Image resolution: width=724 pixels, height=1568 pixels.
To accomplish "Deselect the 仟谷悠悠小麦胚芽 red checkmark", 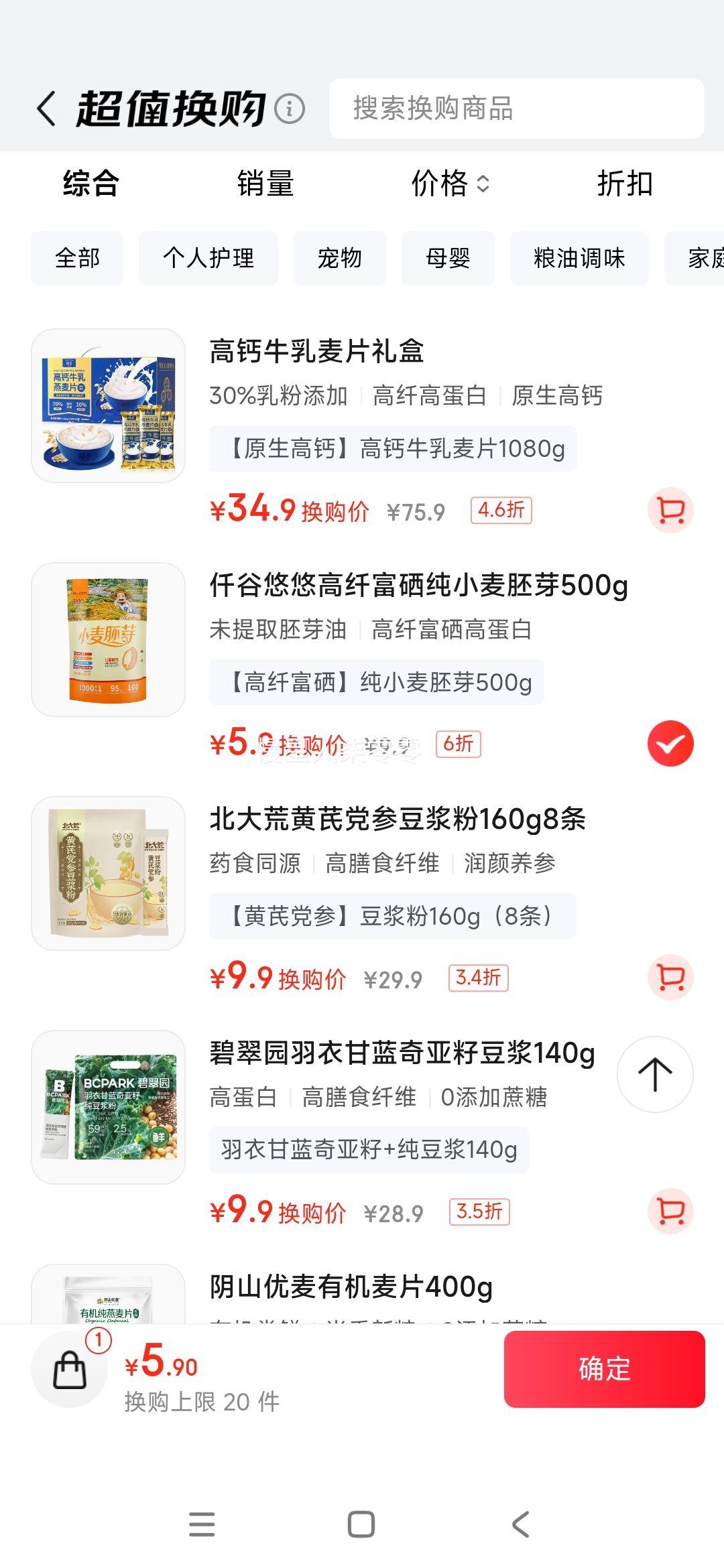I will (670, 744).
